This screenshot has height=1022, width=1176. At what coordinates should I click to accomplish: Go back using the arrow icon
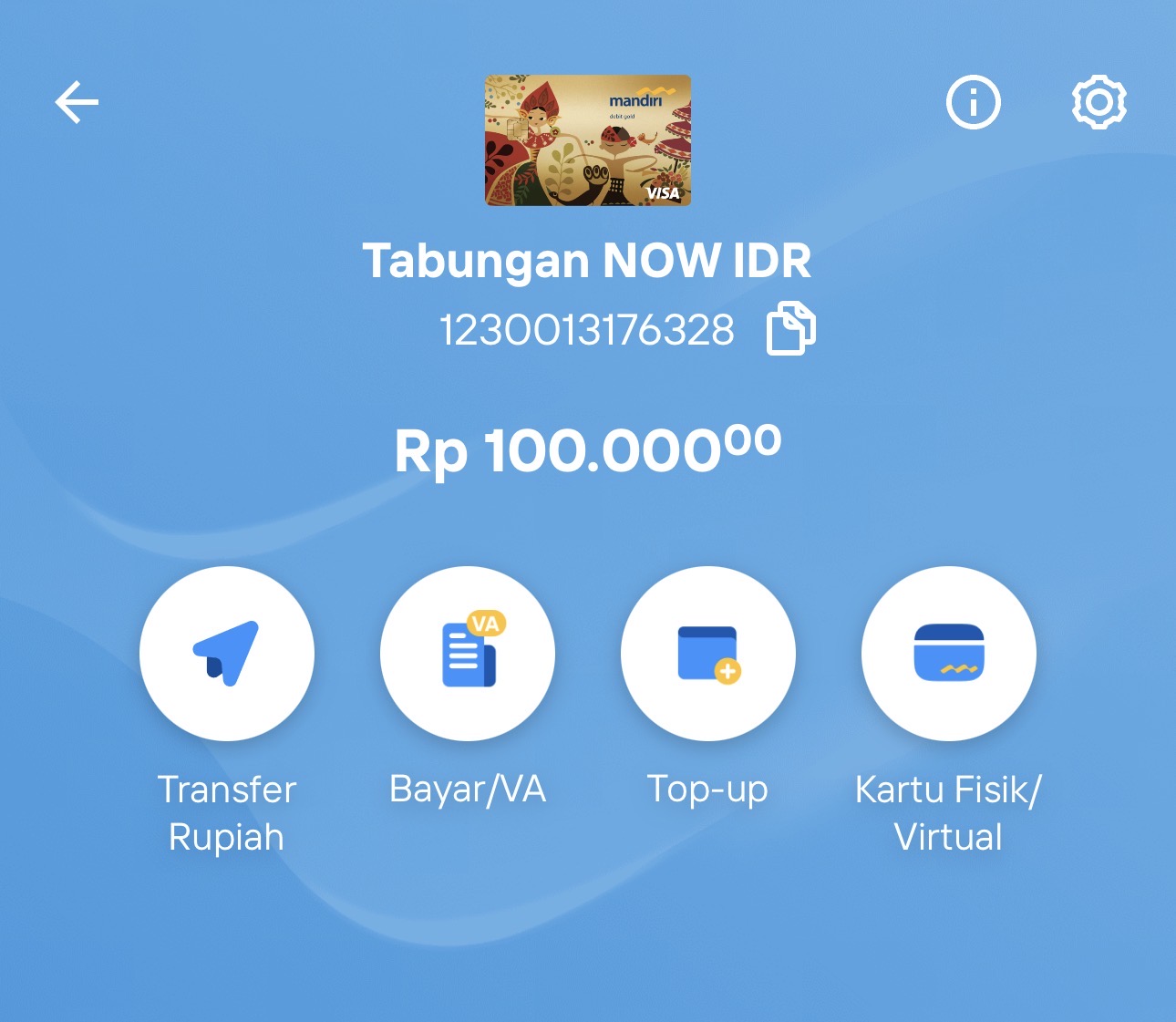[77, 102]
